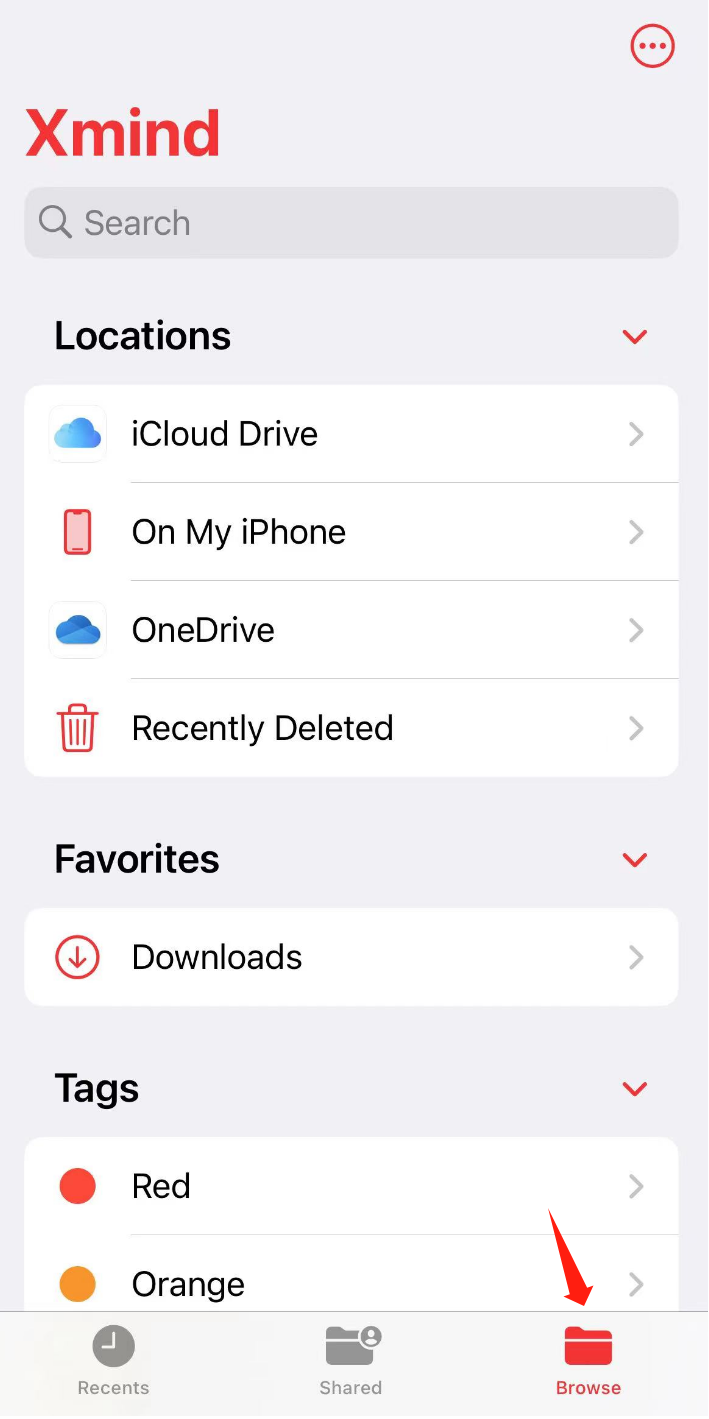This screenshot has width=709, height=1419.
Task: Select the Browse tab
Action: [588, 1361]
